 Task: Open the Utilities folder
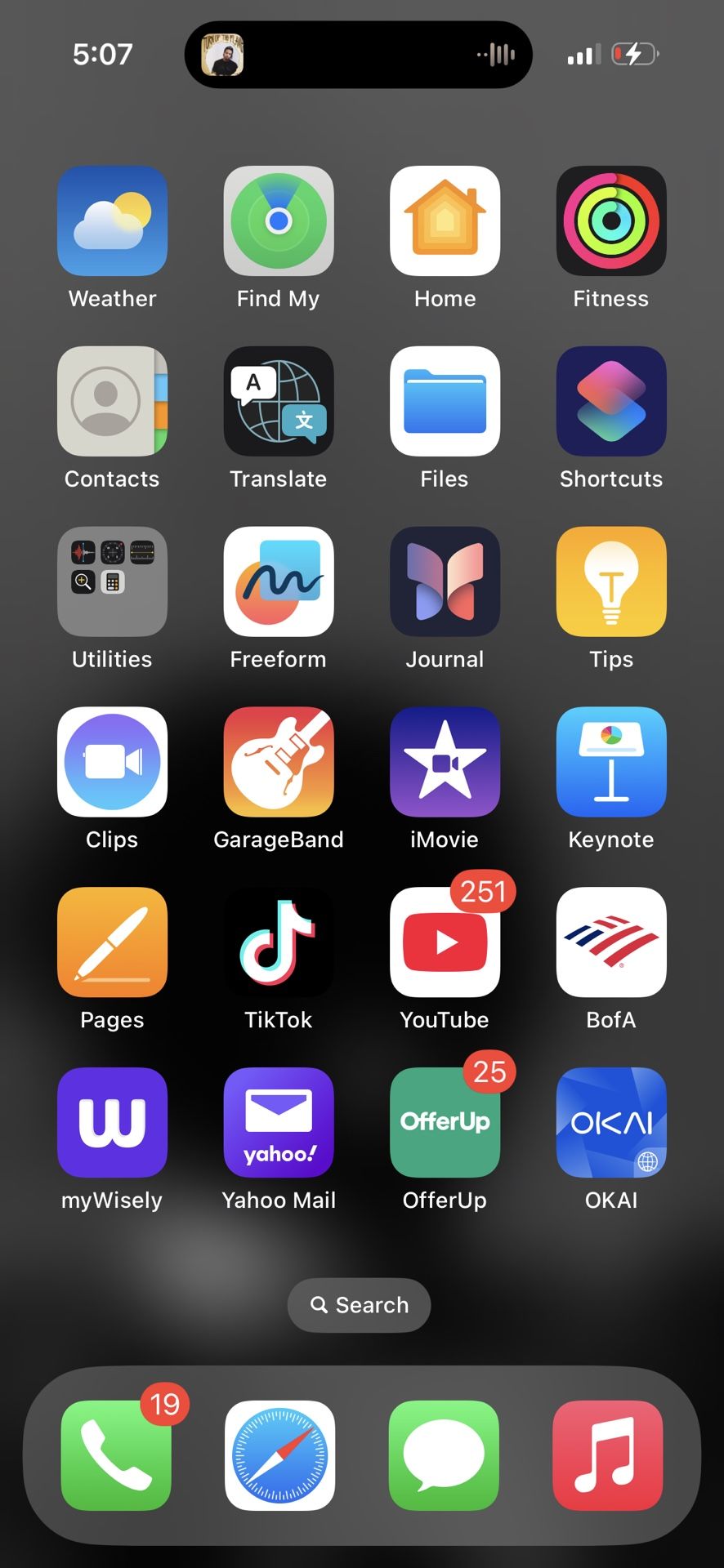tap(112, 581)
